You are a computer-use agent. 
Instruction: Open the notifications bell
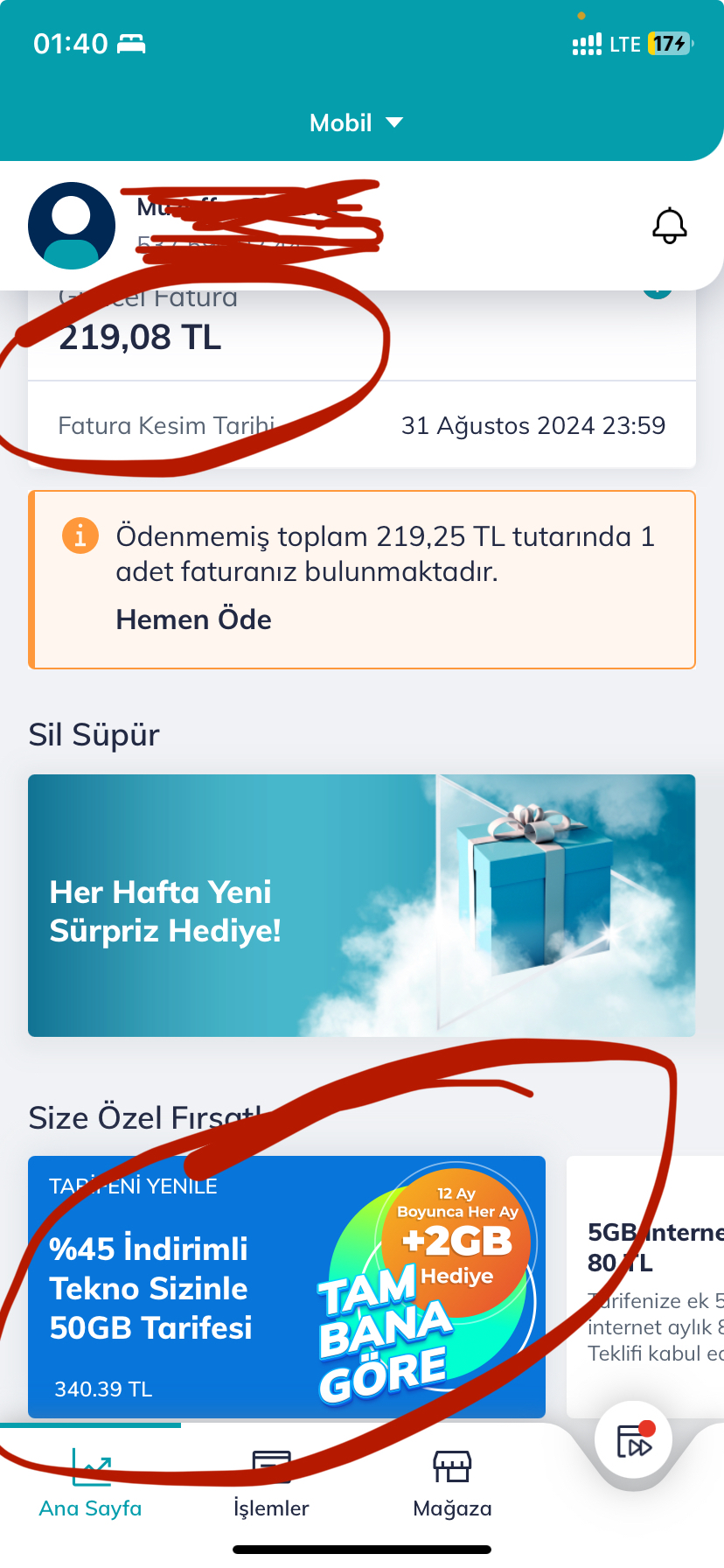(669, 226)
